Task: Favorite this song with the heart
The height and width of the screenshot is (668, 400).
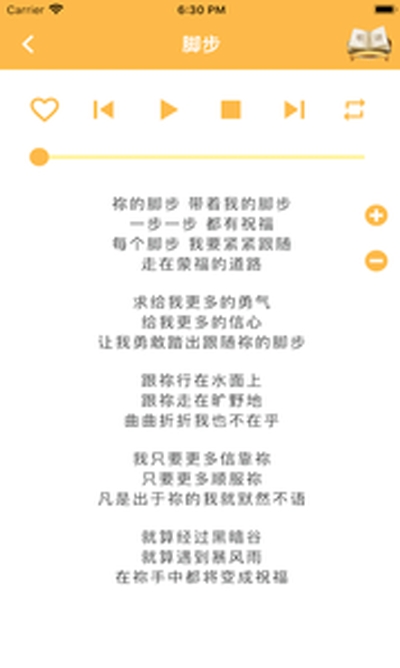Action: 45,109
